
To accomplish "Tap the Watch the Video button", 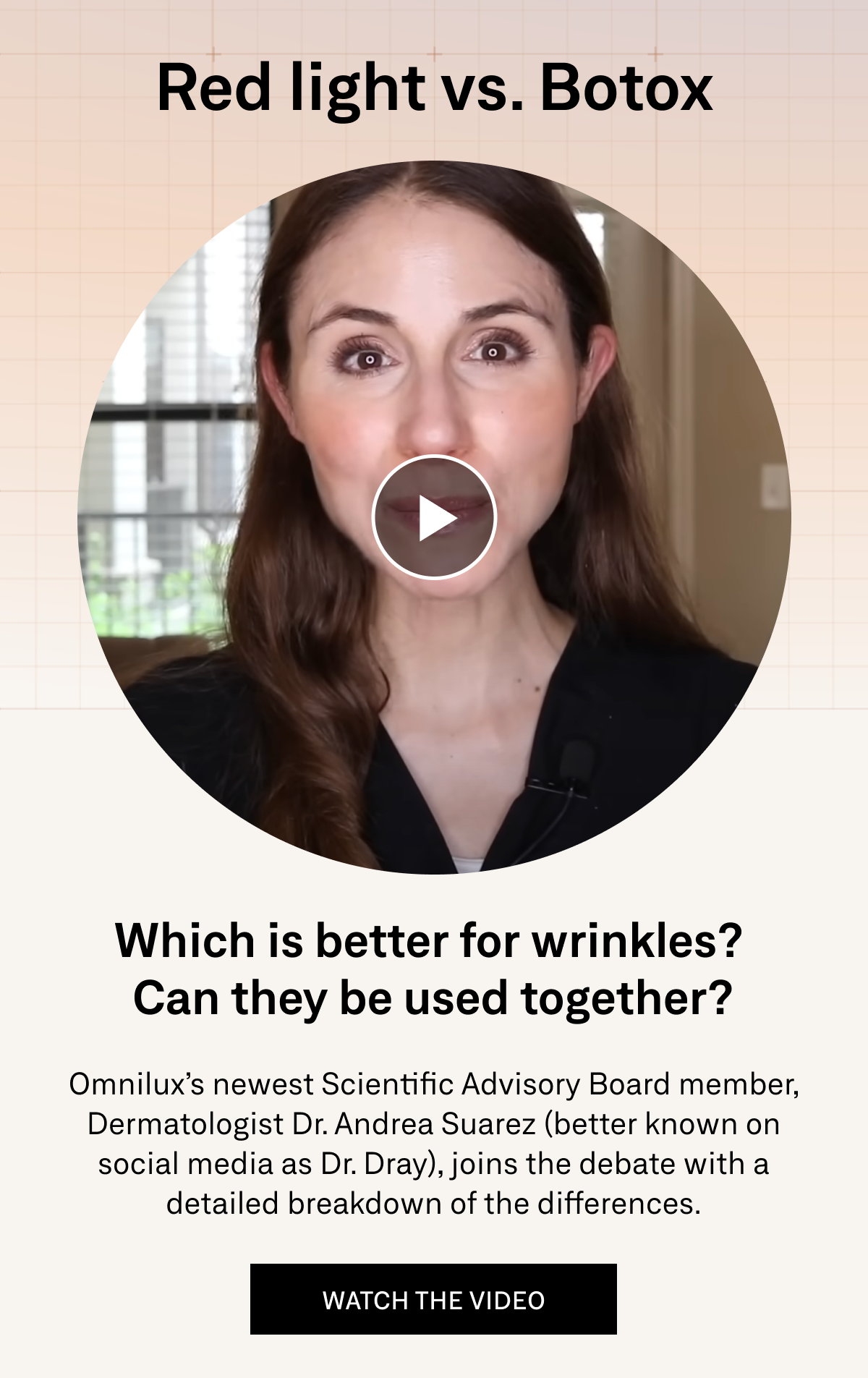I will click(433, 1300).
